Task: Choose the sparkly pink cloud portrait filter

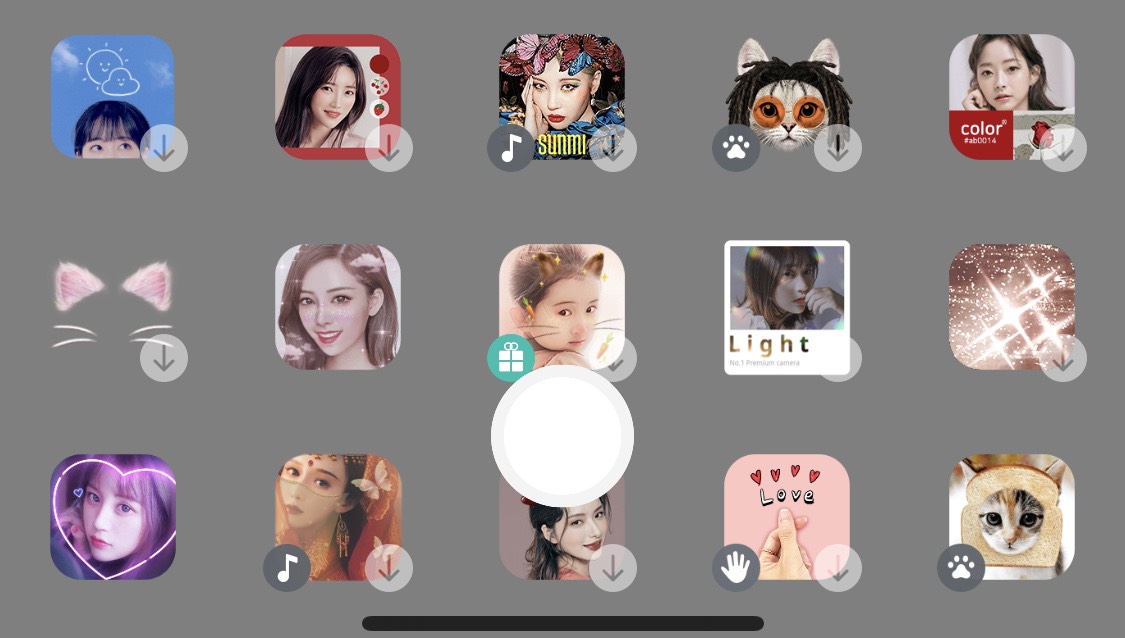Action: pyautogui.click(x=337, y=308)
